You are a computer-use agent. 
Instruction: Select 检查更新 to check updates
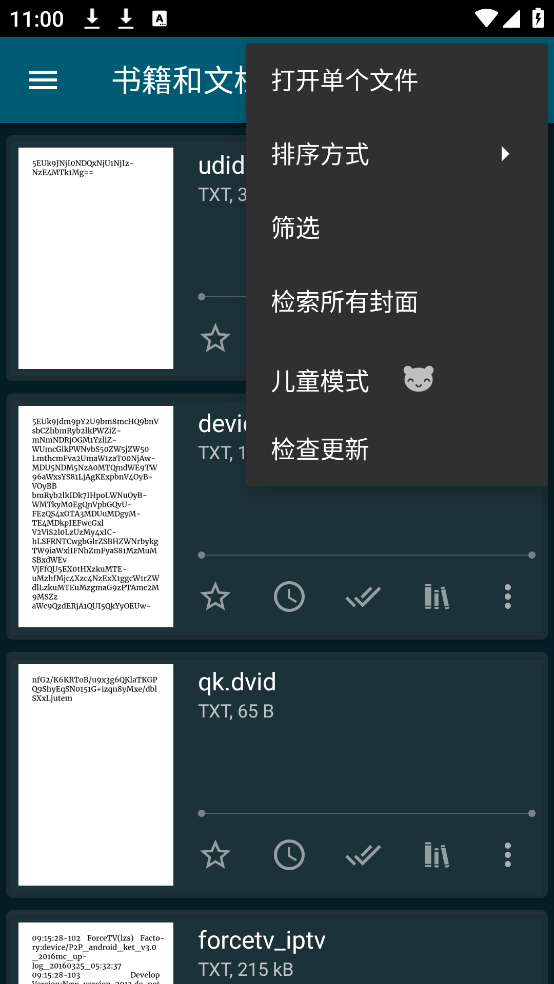click(397, 449)
